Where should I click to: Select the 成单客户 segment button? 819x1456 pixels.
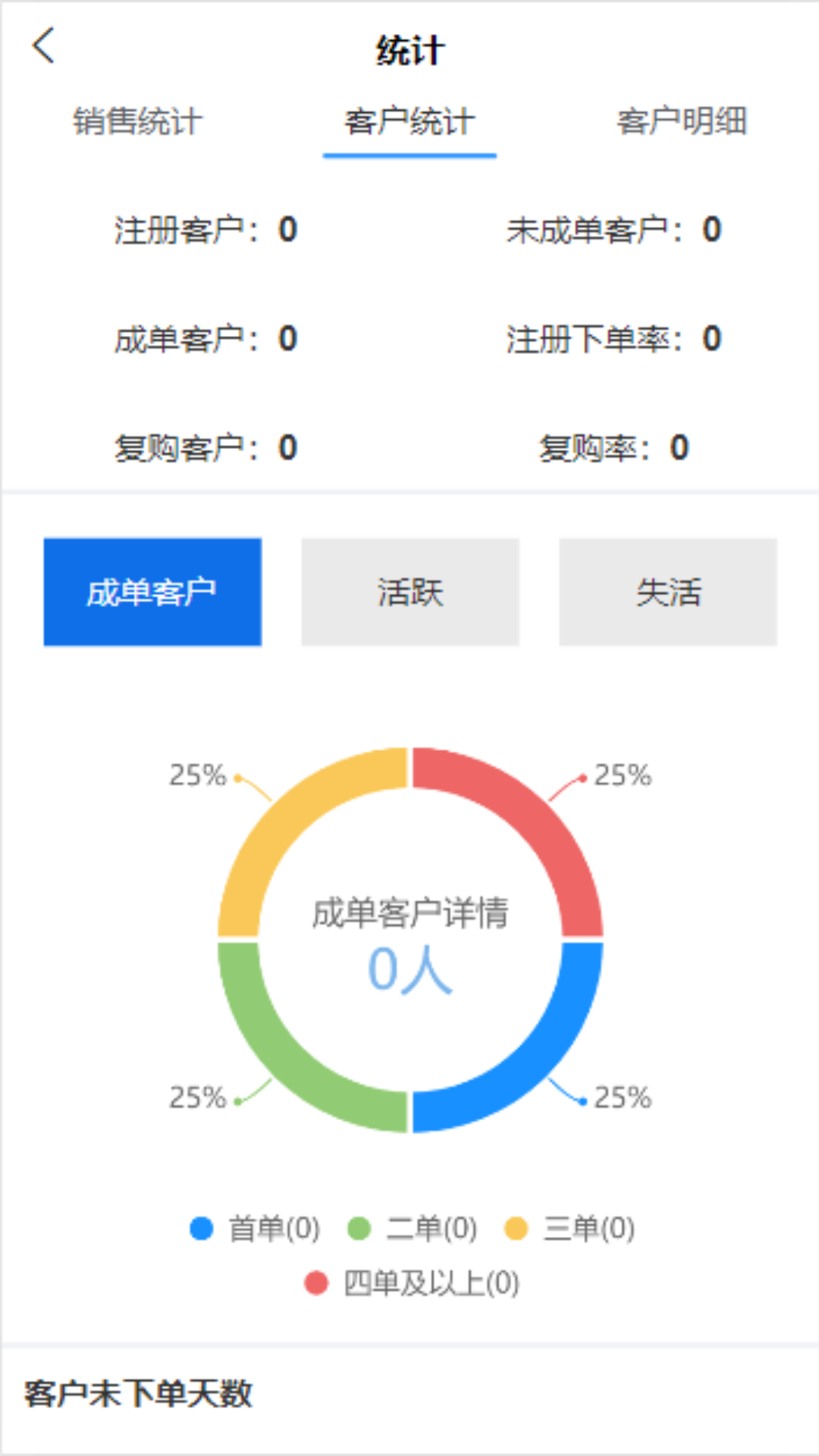click(152, 592)
